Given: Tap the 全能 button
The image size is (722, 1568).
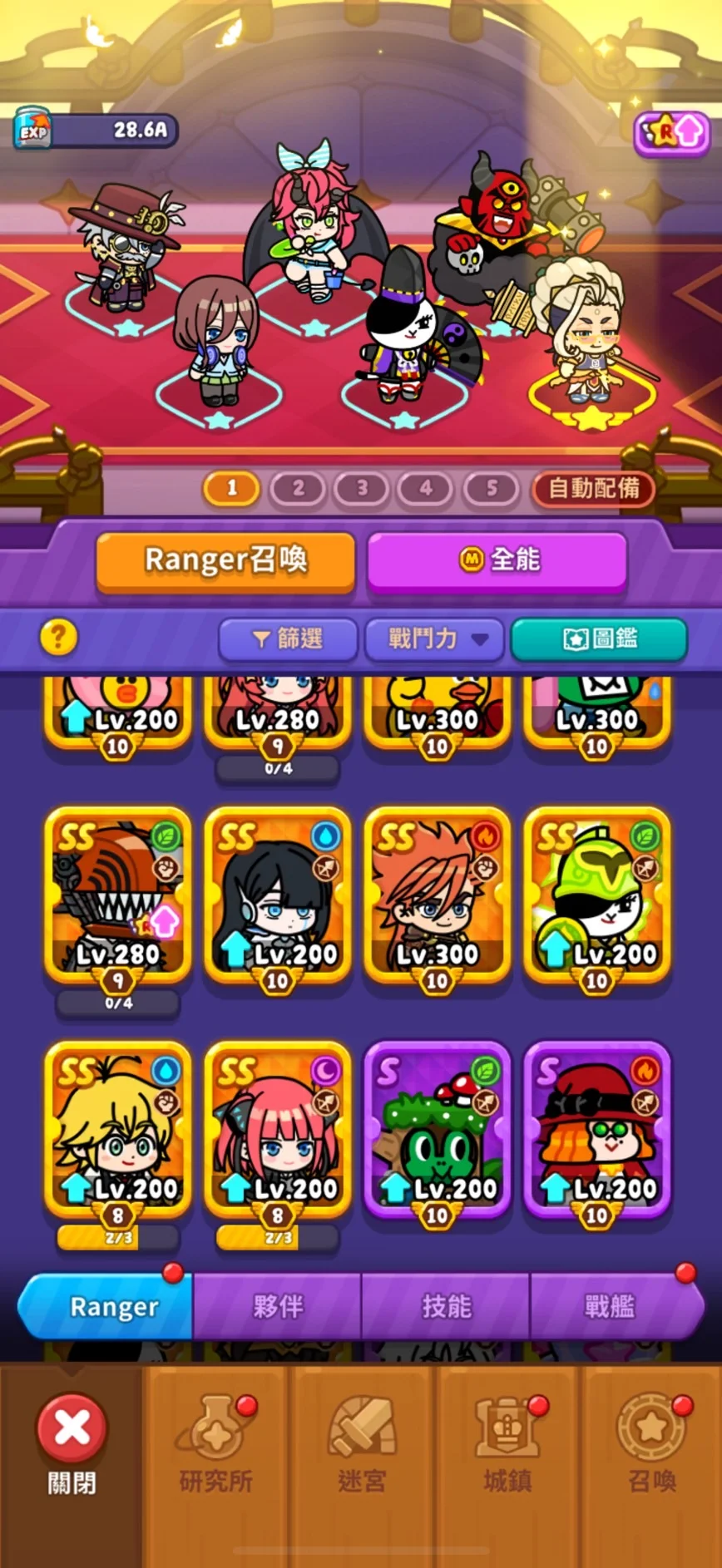Looking at the screenshot, I should click(497, 560).
